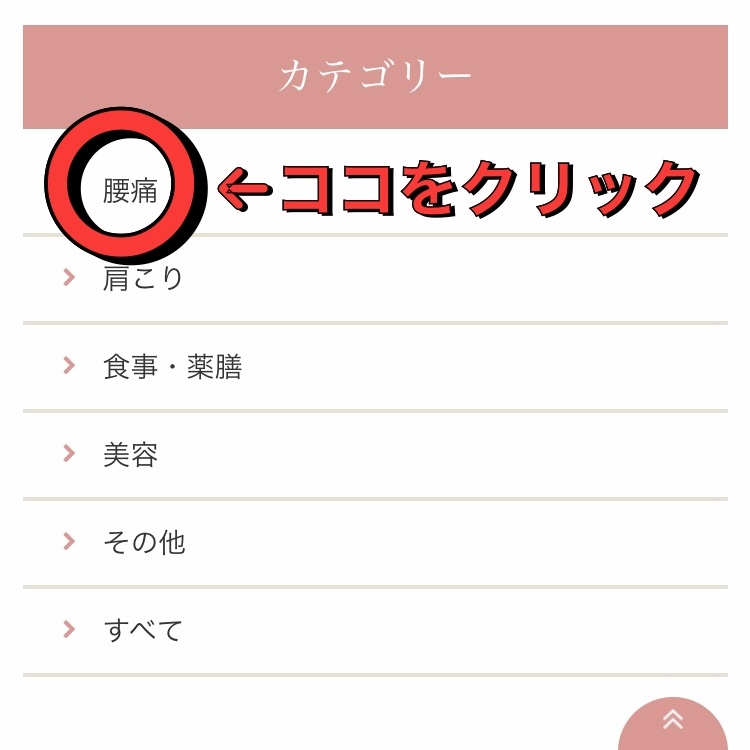Open the 腰痛 category
This screenshot has width=750, height=750.
[x=130, y=190]
